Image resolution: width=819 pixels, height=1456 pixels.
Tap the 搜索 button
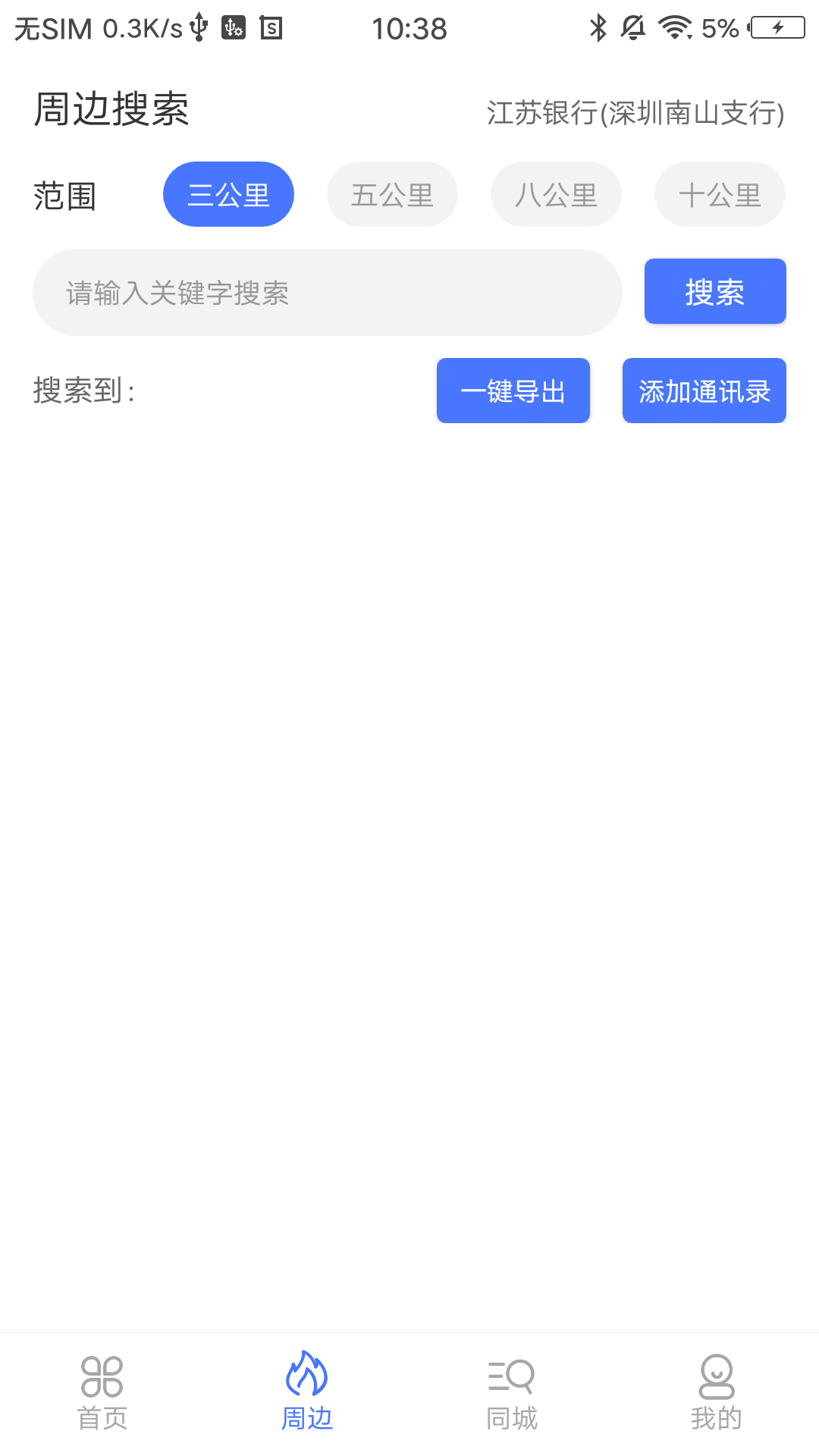click(714, 292)
